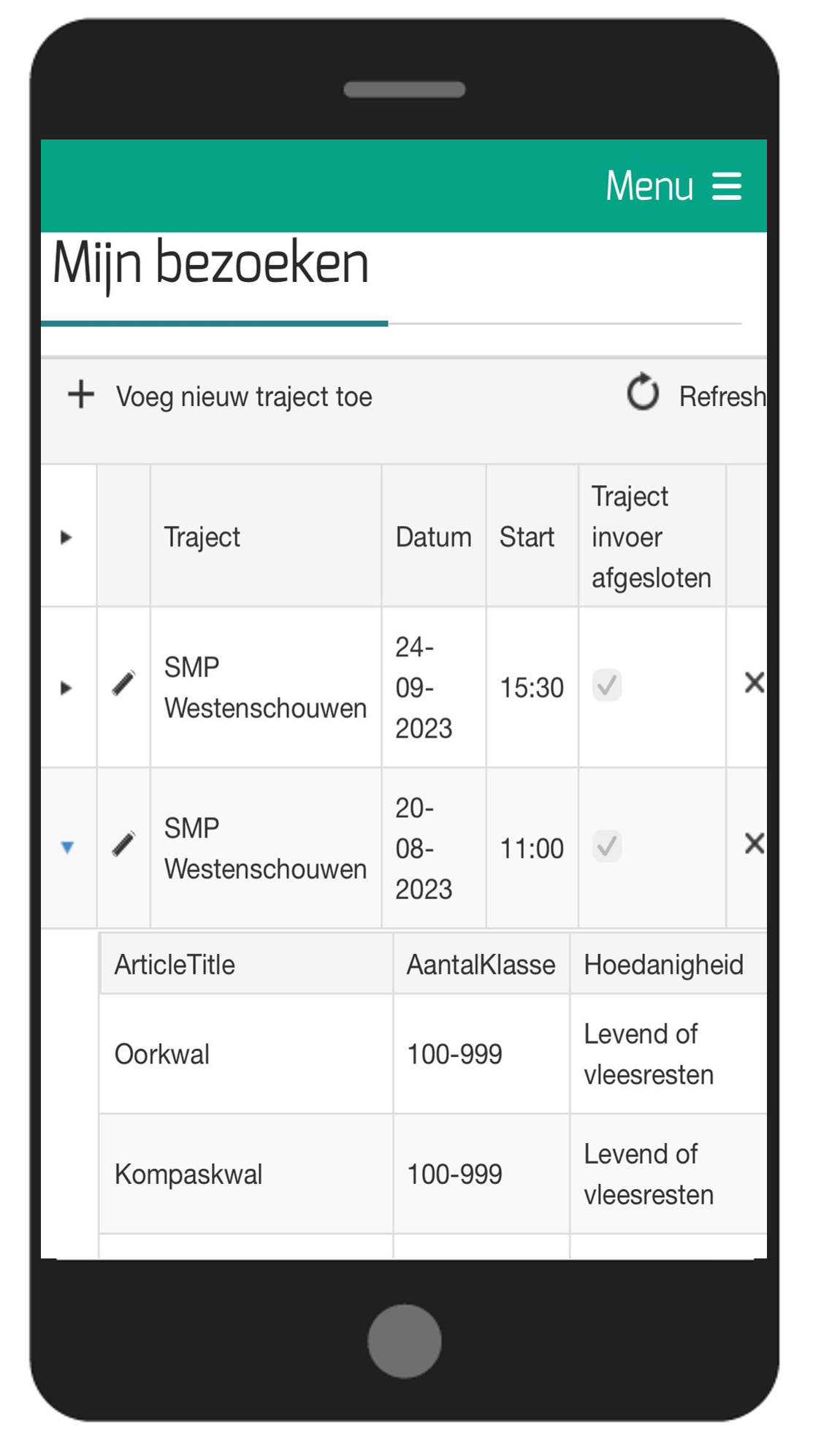
Task: Tap Voeg nieuw traject toe
Action: pos(219,397)
